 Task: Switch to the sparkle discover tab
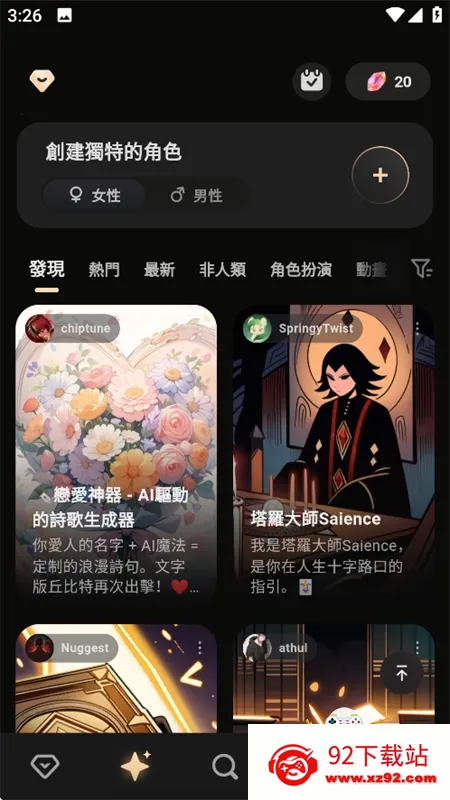135,766
